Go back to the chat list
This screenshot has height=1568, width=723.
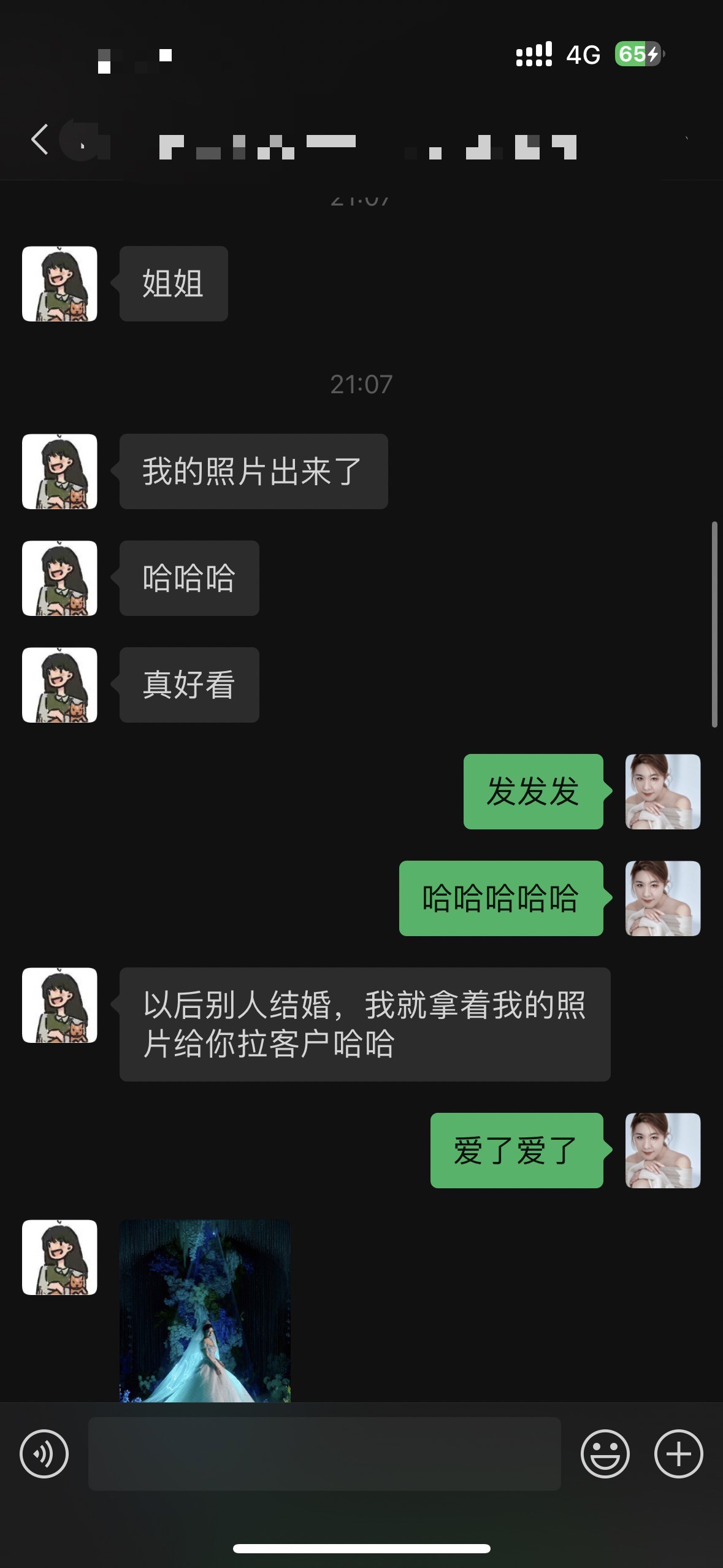(x=40, y=139)
